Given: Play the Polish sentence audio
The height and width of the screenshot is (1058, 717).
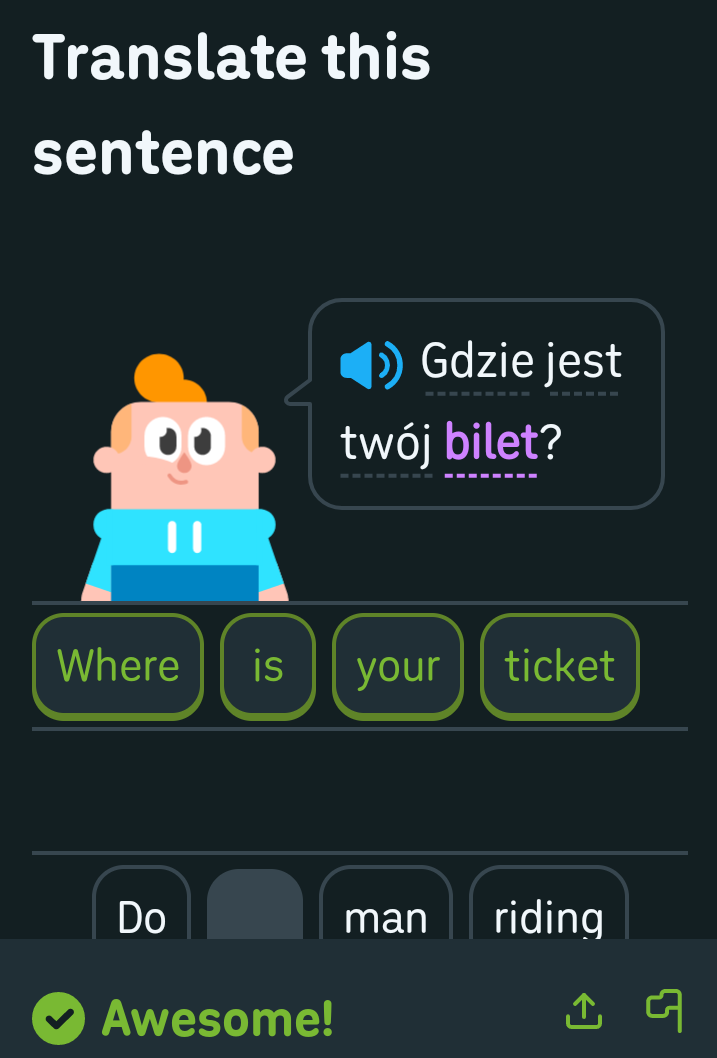Looking at the screenshot, I should 370,365.
